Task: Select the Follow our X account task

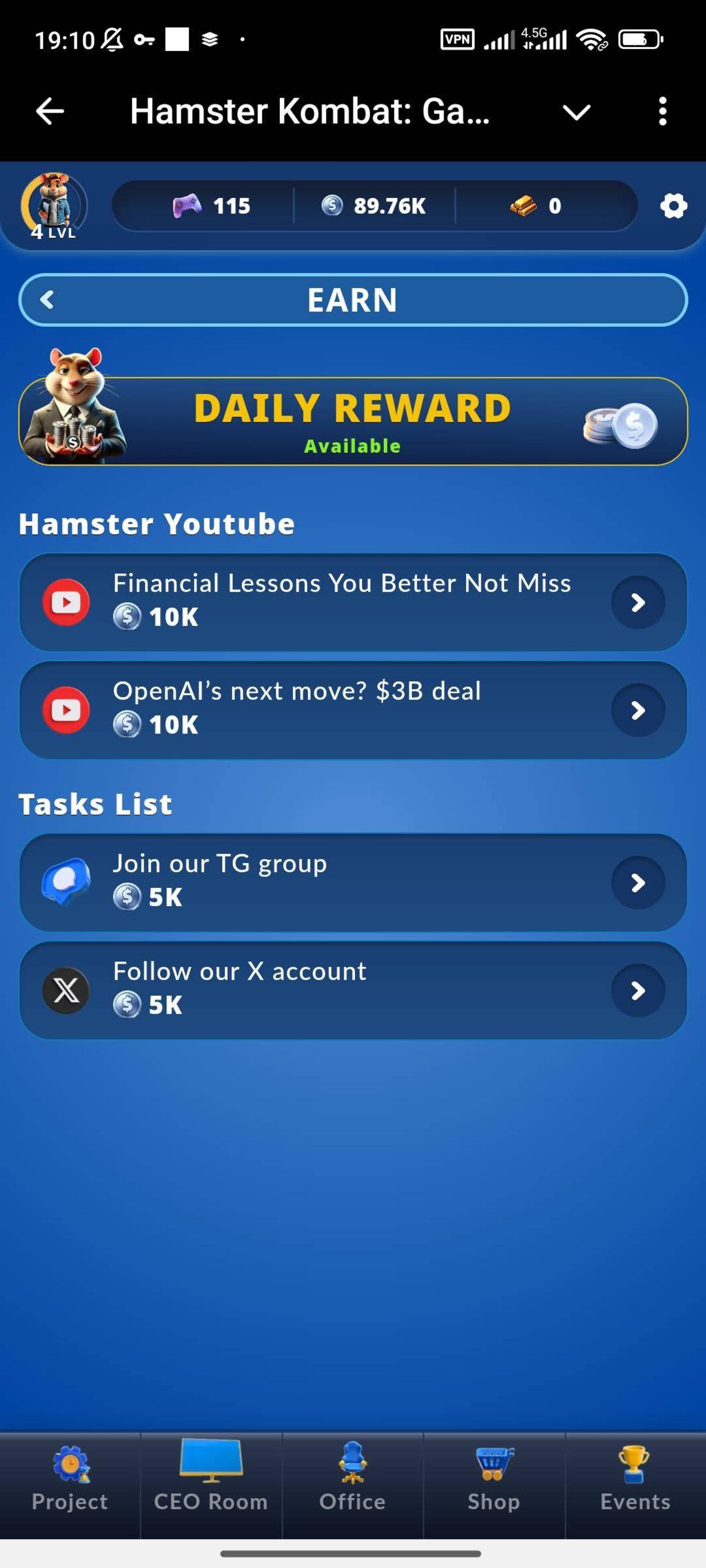Action: [353, 990]
